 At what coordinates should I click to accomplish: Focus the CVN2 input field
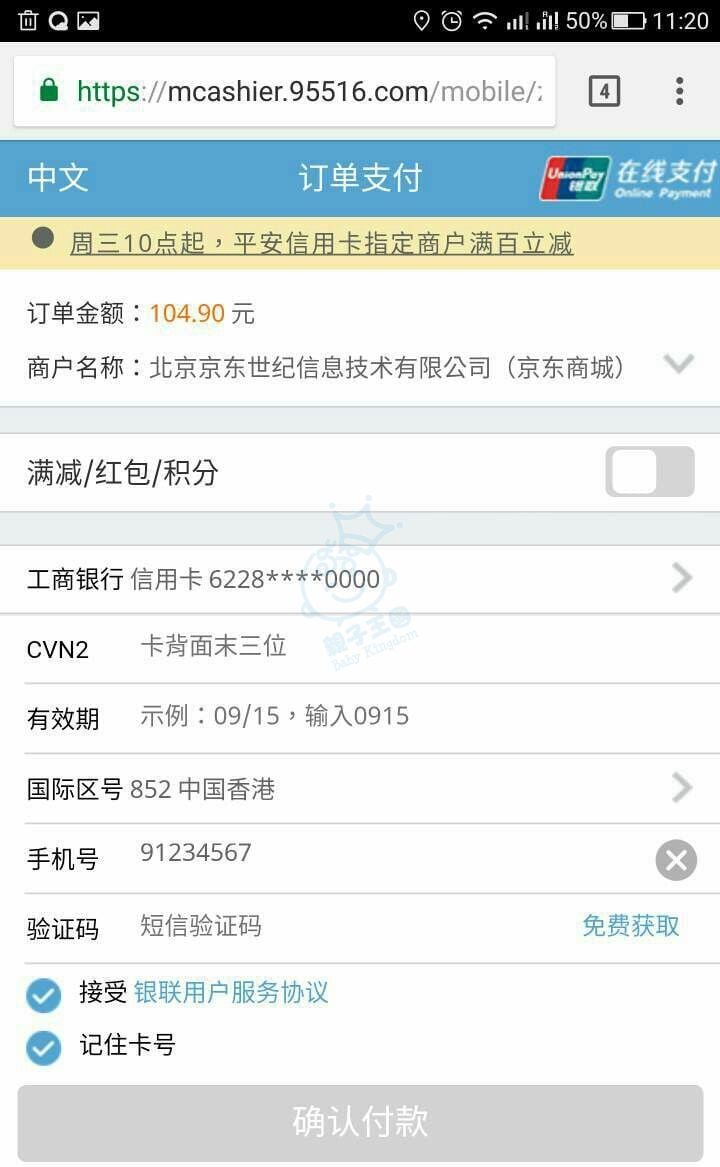coord(400,647)
